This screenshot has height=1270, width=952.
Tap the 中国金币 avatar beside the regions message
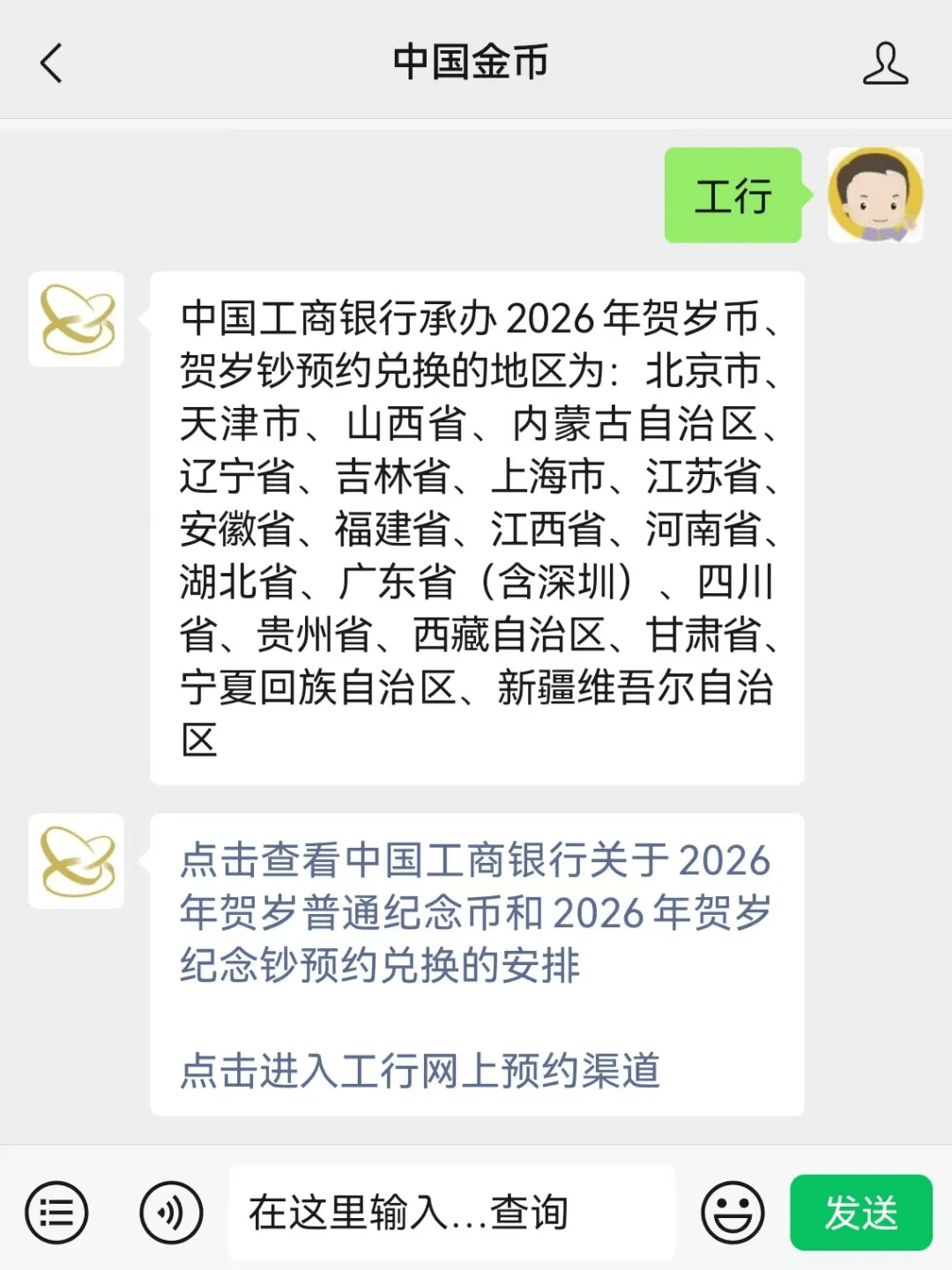point(77,319)
